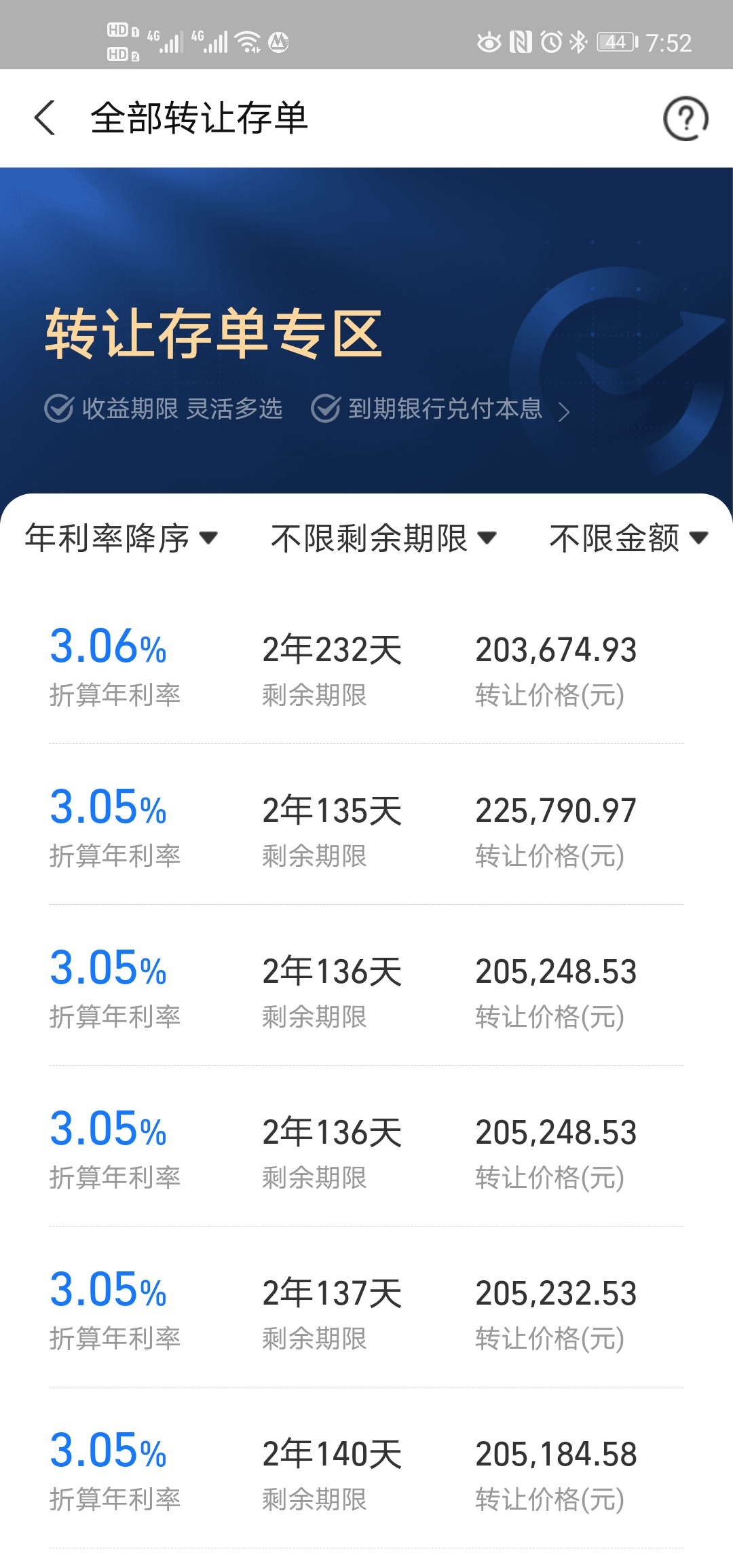The image size is (733, 1568).
Task: Go back from 全部转让存单 page
Action: (45, 118)
